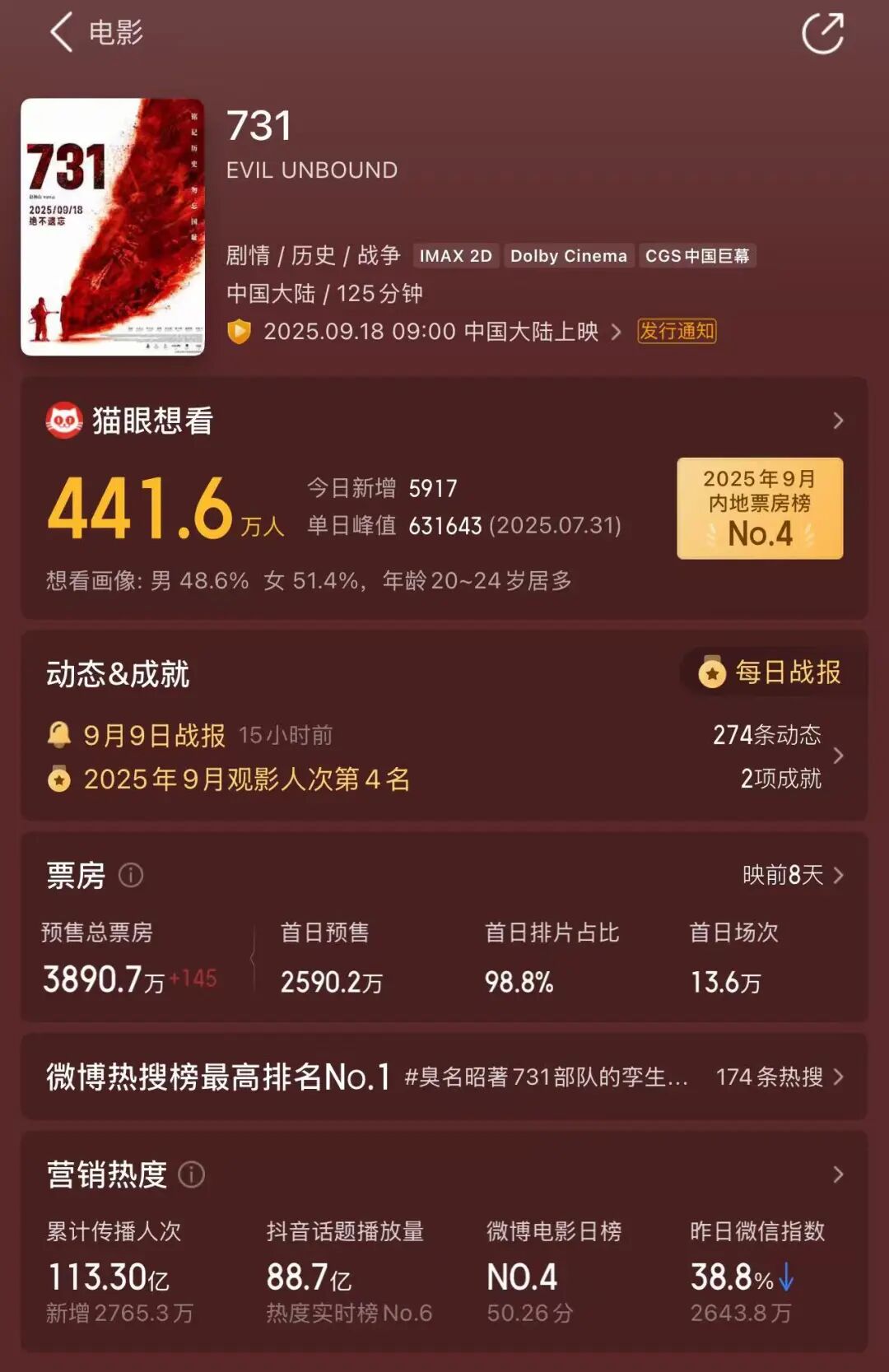
Task: Go back to the 电影 list
Action: tap(63, 33)
